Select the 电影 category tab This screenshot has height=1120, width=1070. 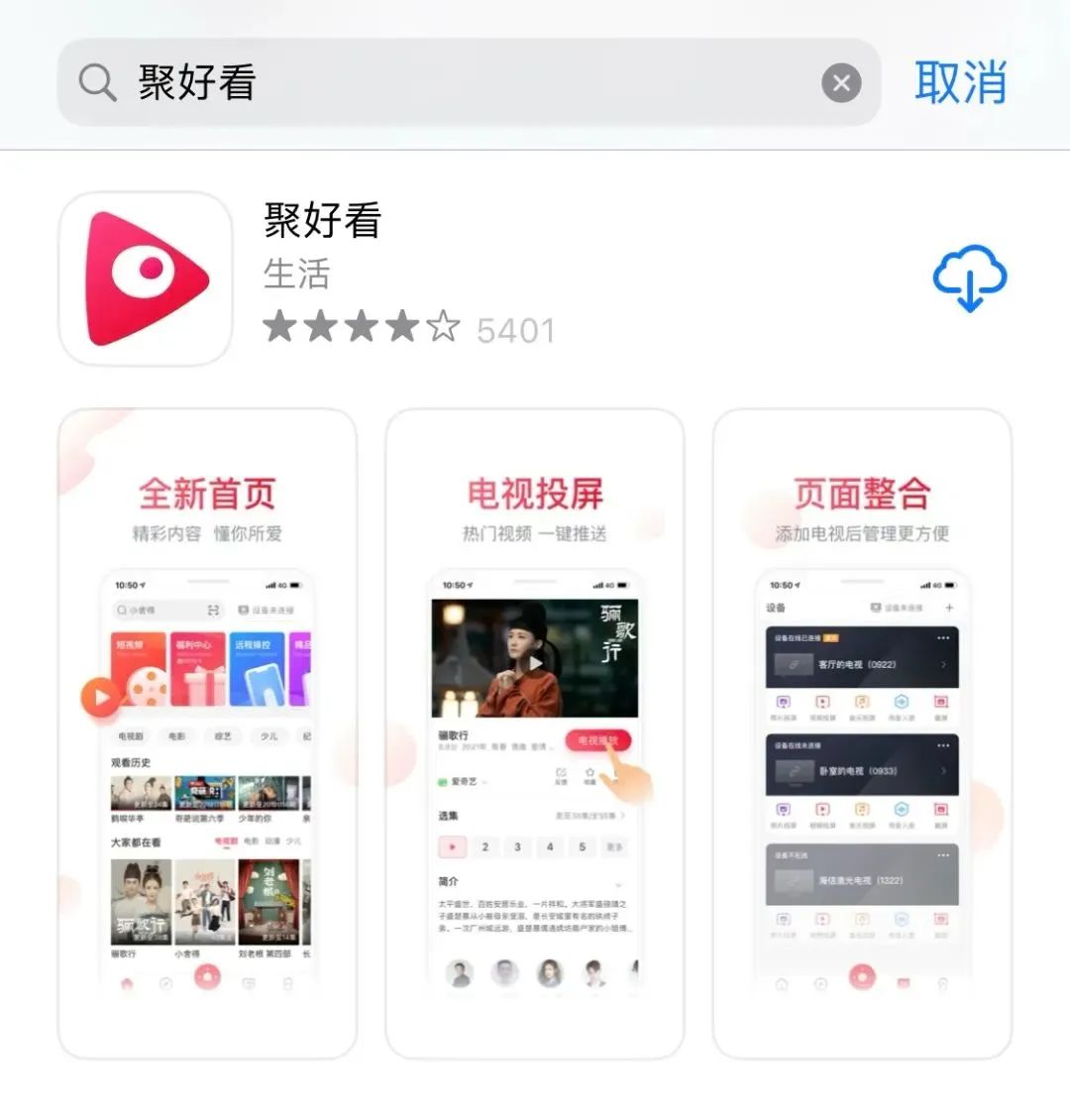[x=176, y=735]
